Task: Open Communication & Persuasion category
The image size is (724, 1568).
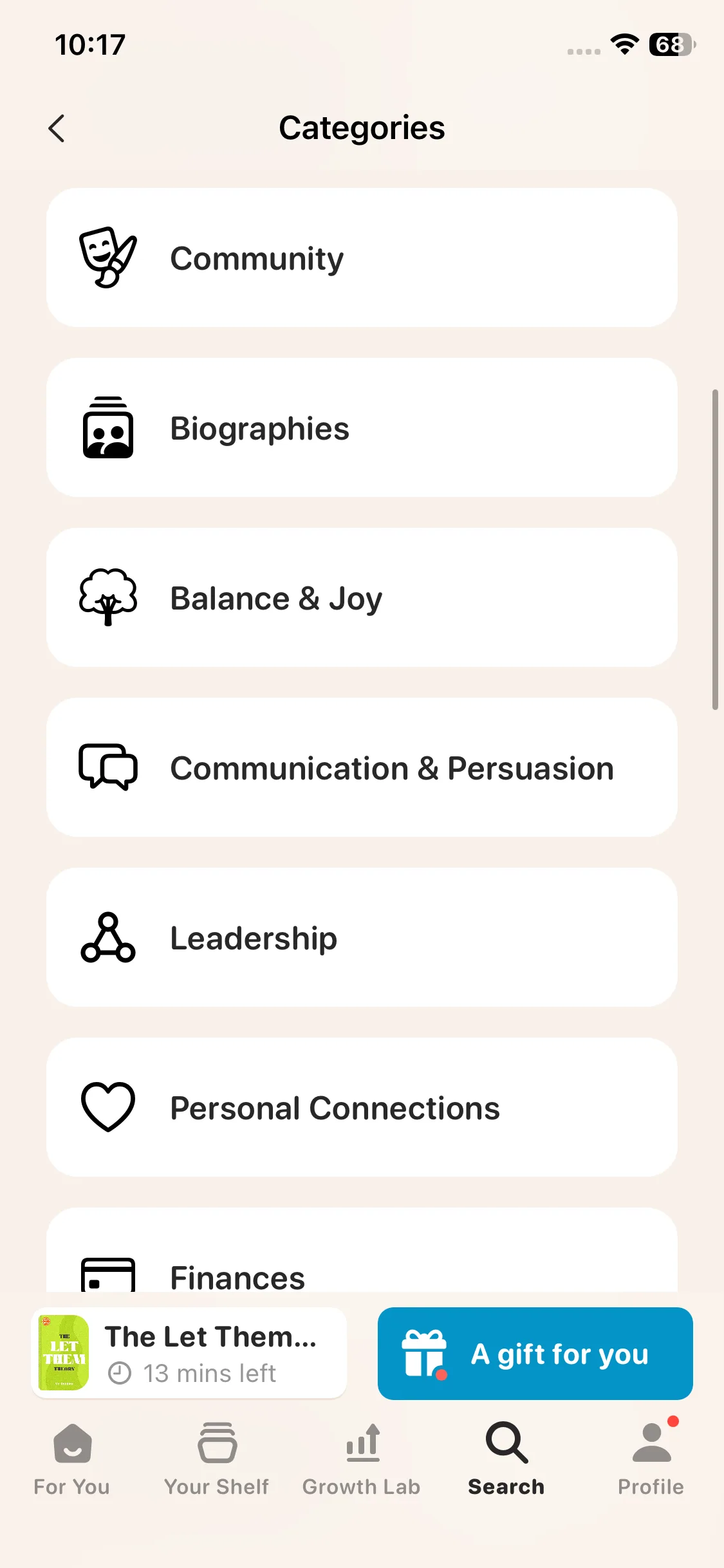Action: [362, 768]
